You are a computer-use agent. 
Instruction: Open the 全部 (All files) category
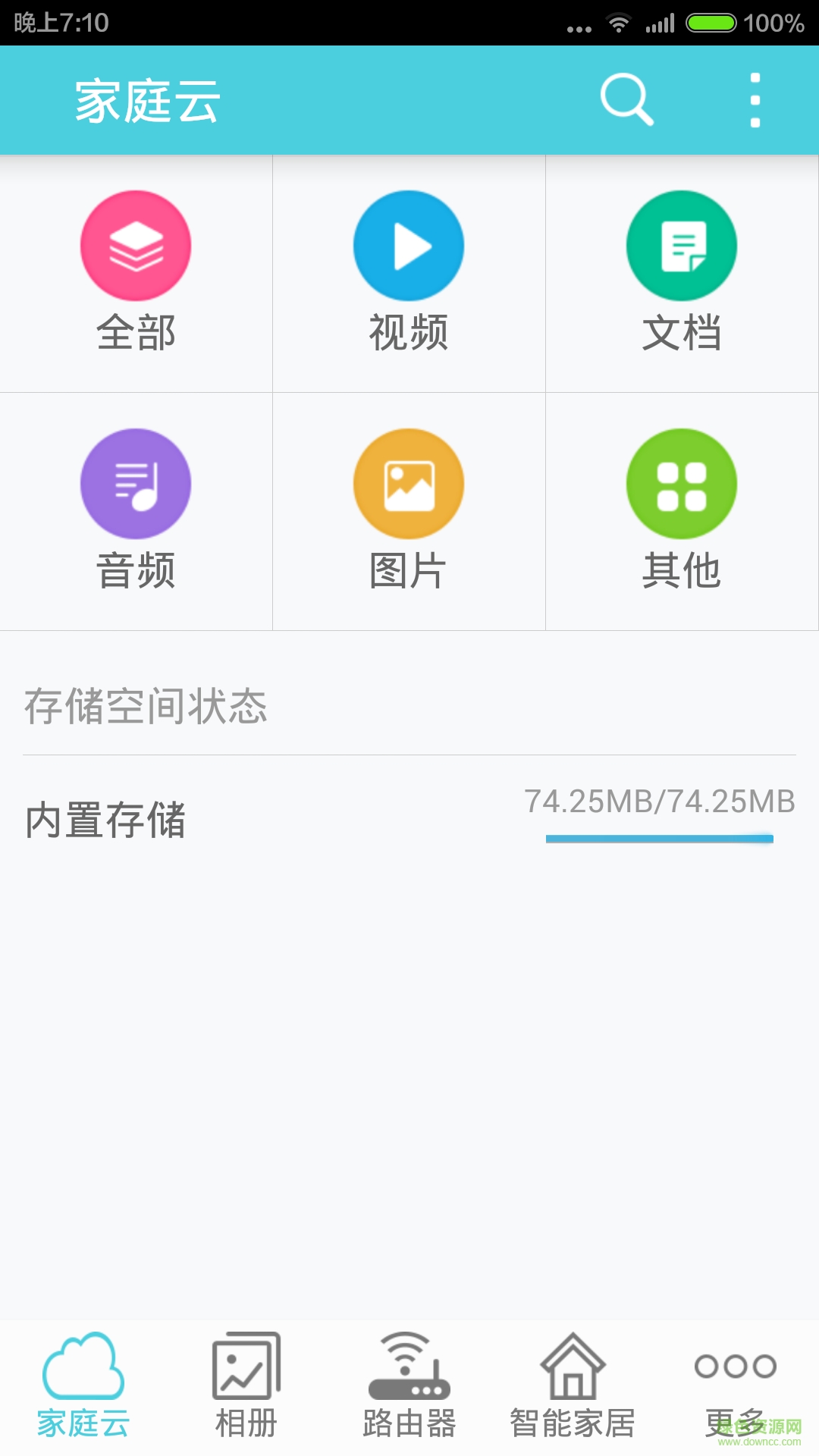[x=135, y=273]
